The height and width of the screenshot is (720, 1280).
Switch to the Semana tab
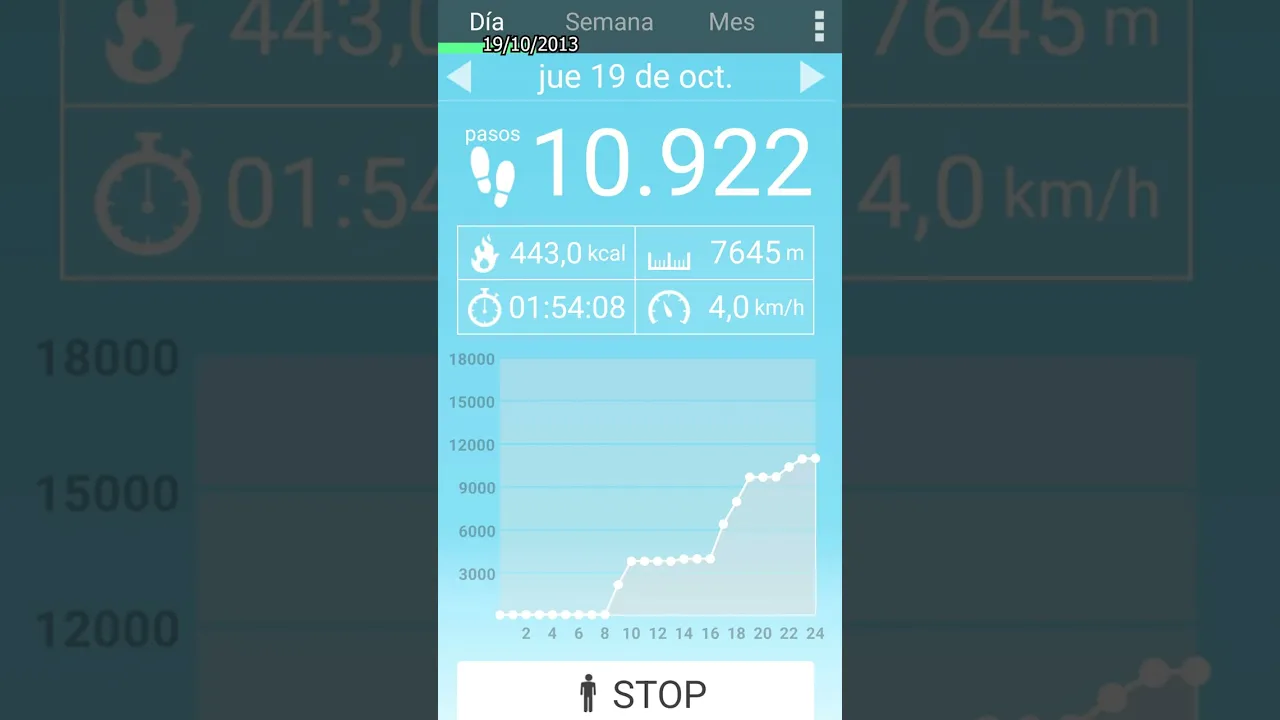point(609,22)
